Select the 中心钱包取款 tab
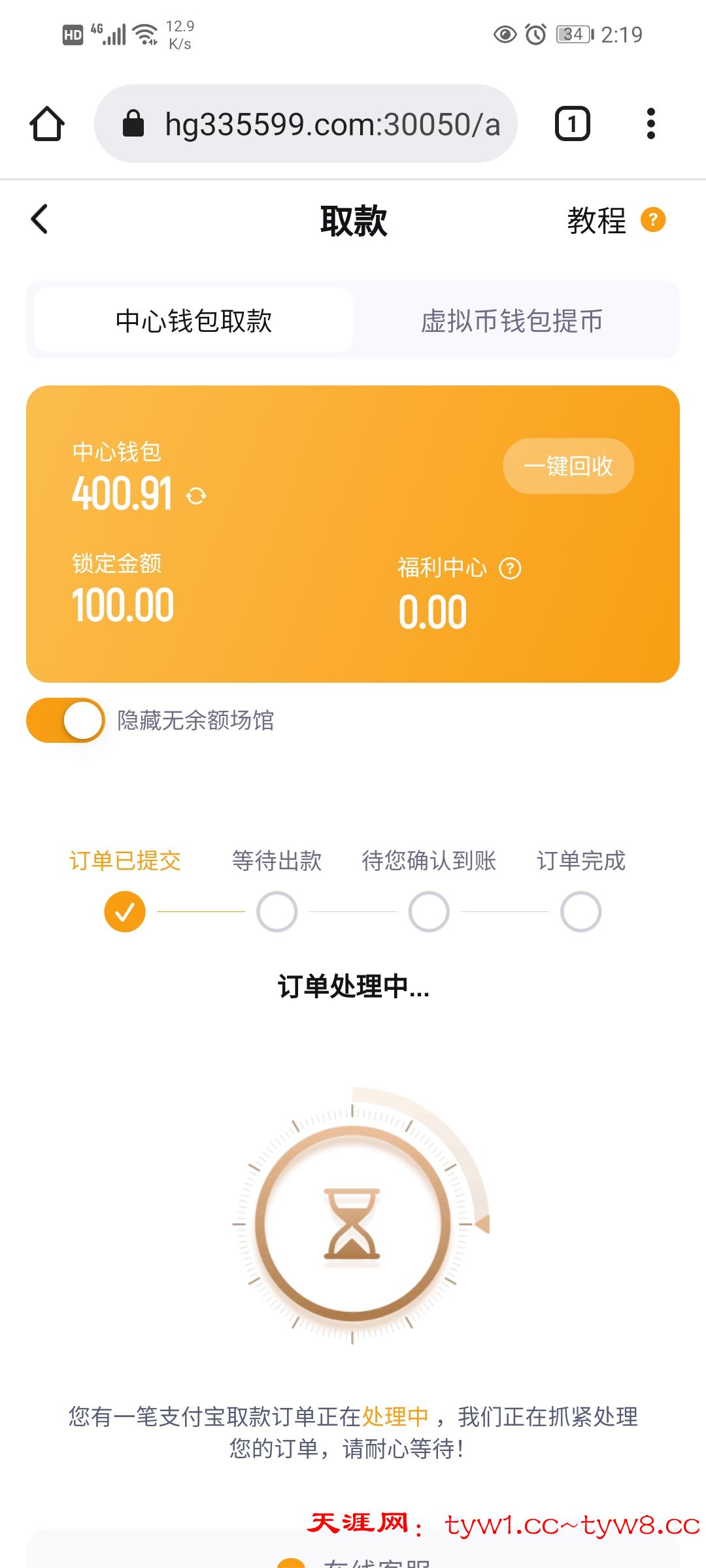Screen dimensions: 706x1568 (x=193, y=321)
